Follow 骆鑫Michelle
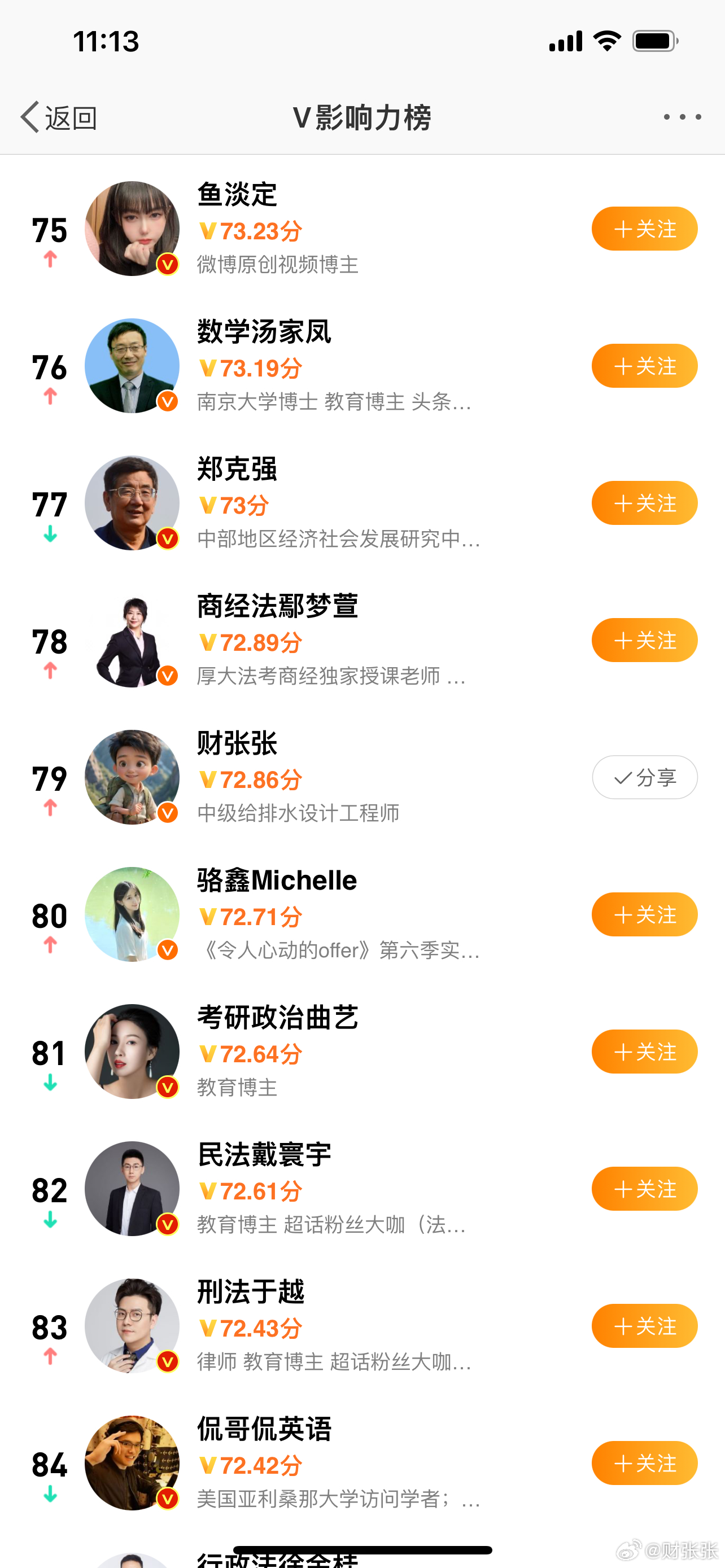This screenshot has width=725, height=1568. pos(644,914)
